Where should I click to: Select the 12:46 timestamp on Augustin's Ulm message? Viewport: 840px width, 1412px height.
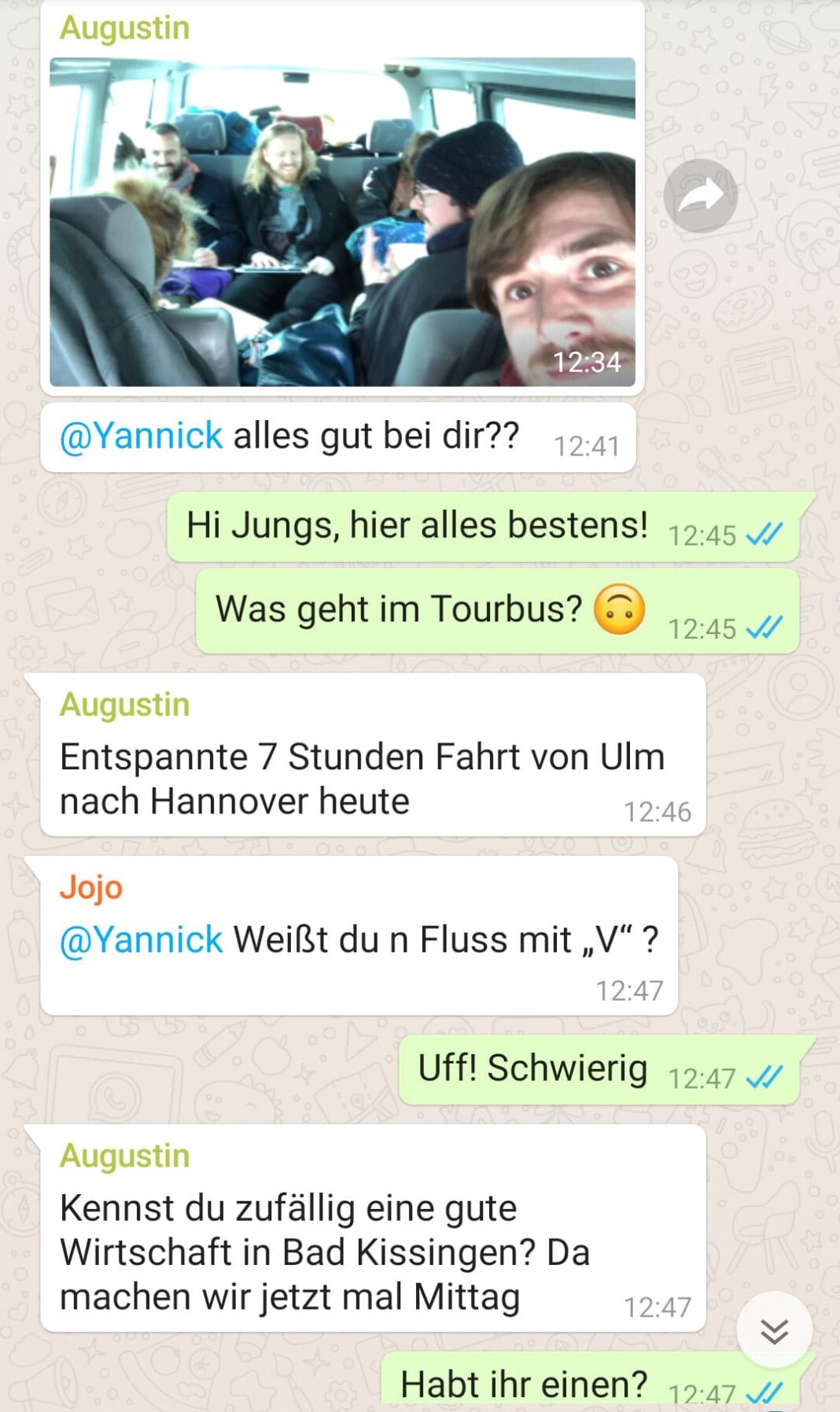pos(659,809)
